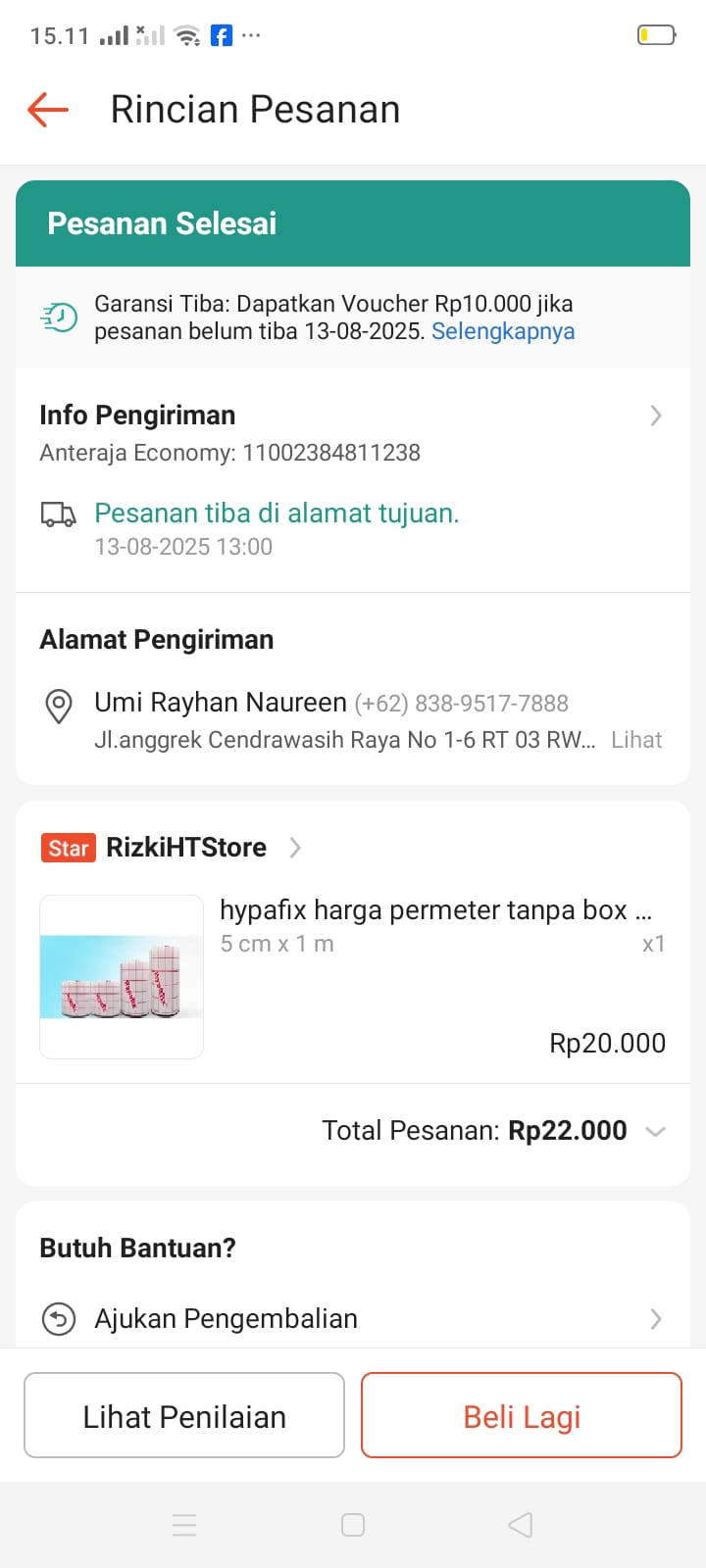This screenshot has width=706, height=1568.
Task: Open the Selengkapnya link for Garansi Tiba
Action: [502, 331]
